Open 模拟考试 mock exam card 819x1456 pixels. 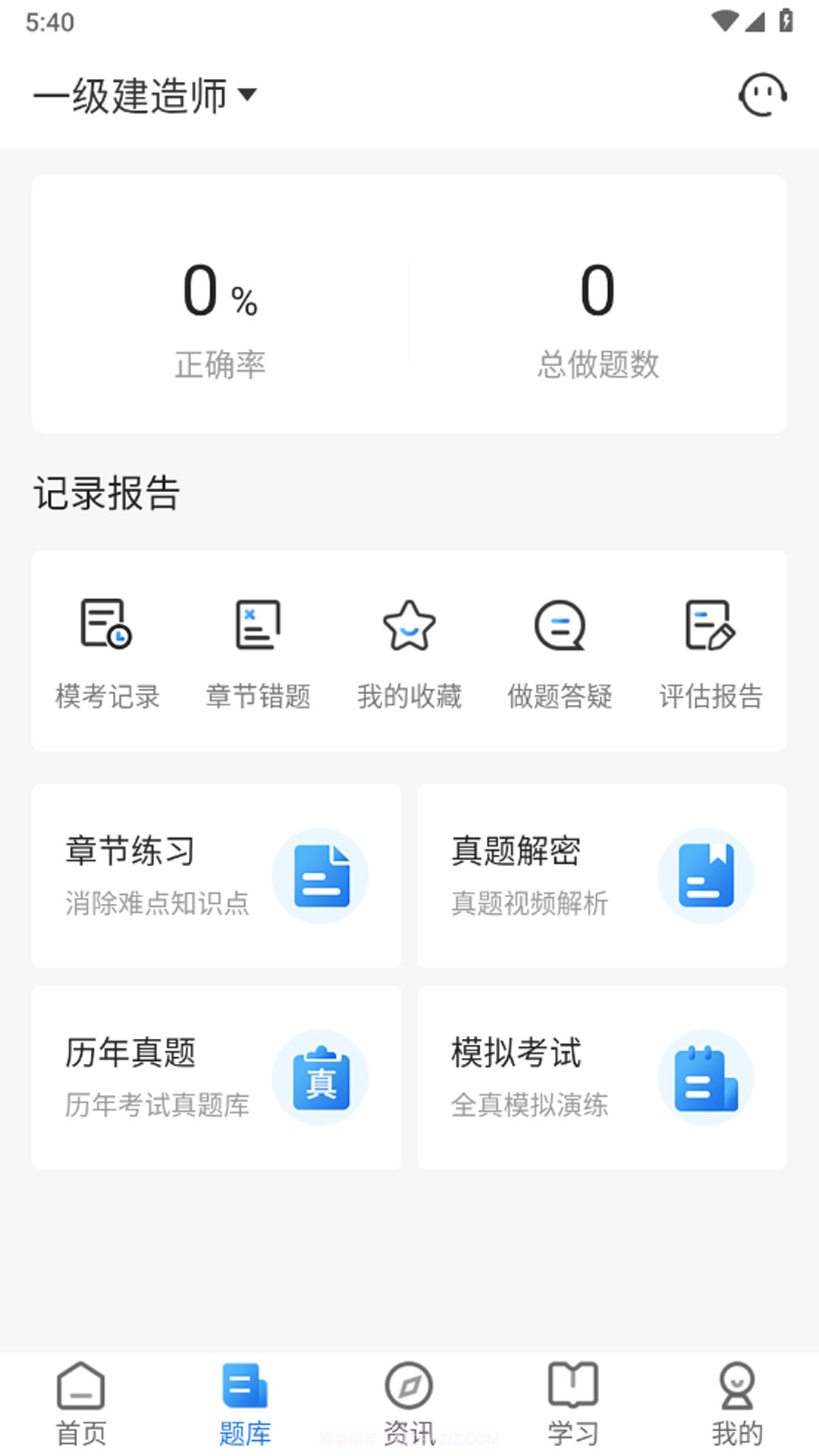click(x=601, y=1078)
